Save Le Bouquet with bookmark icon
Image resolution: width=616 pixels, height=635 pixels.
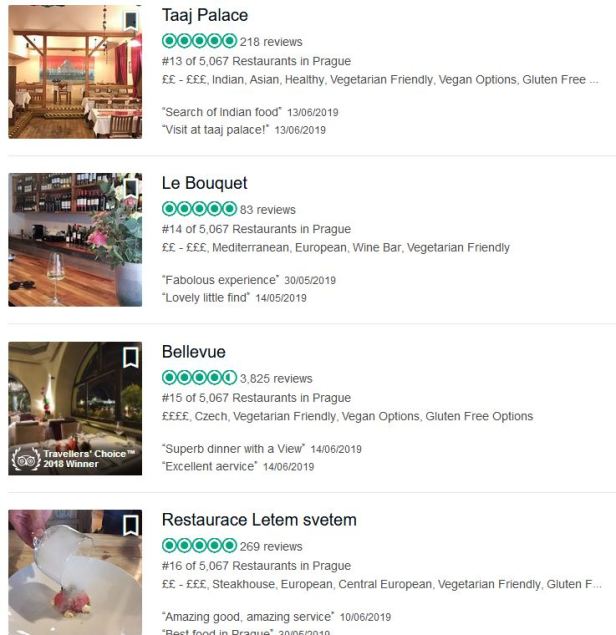(130, 188)
